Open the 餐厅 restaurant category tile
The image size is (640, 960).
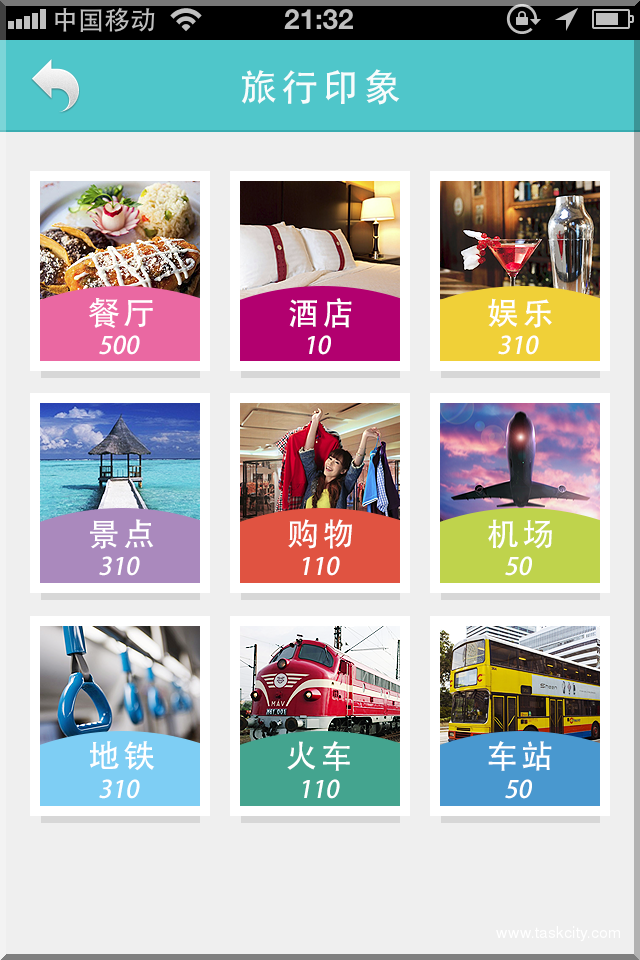120,271
